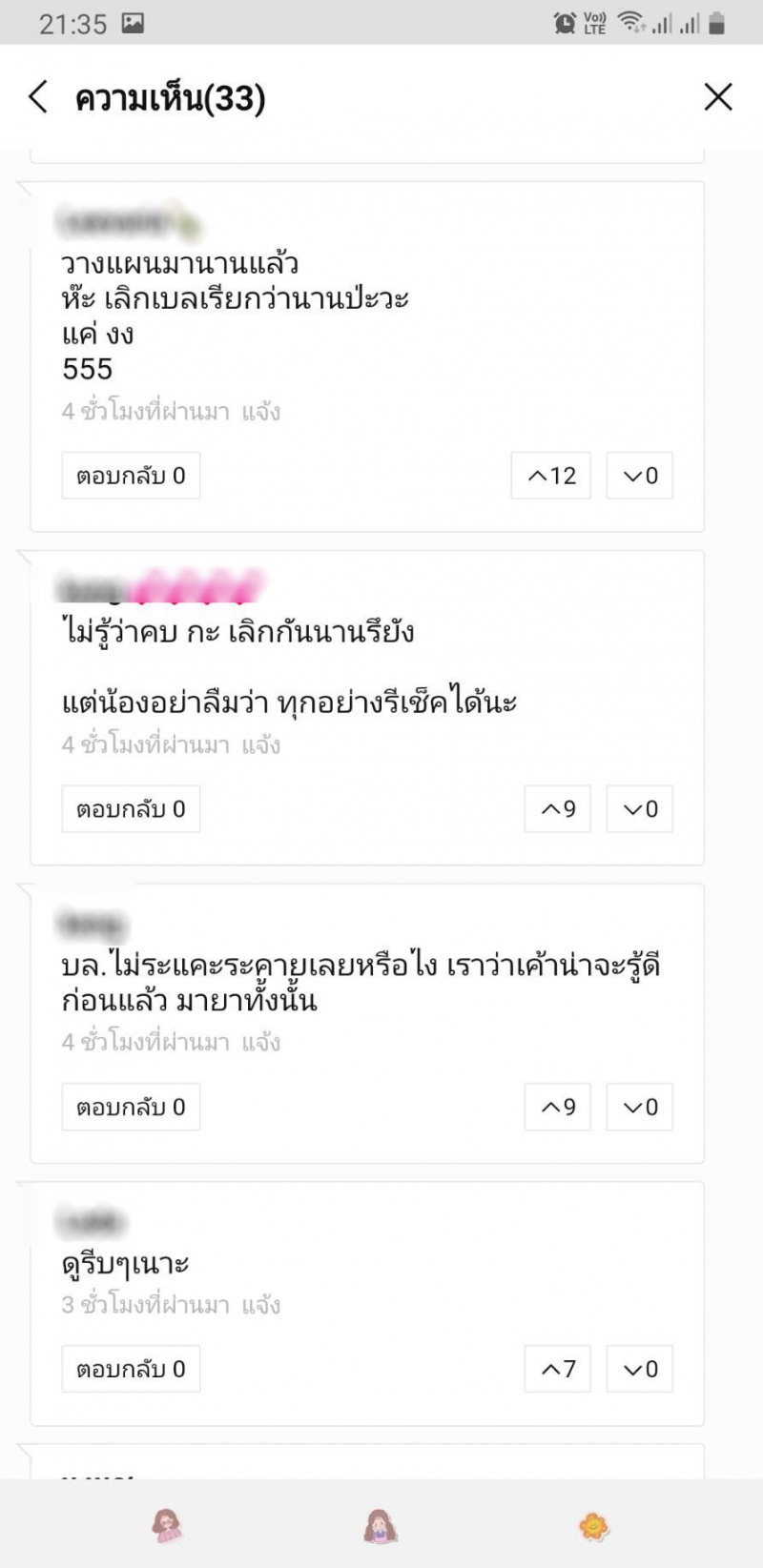Downvote the comment ending with 555
Viewport: 763px width, 1568px height.
click(x=640, y=476)
